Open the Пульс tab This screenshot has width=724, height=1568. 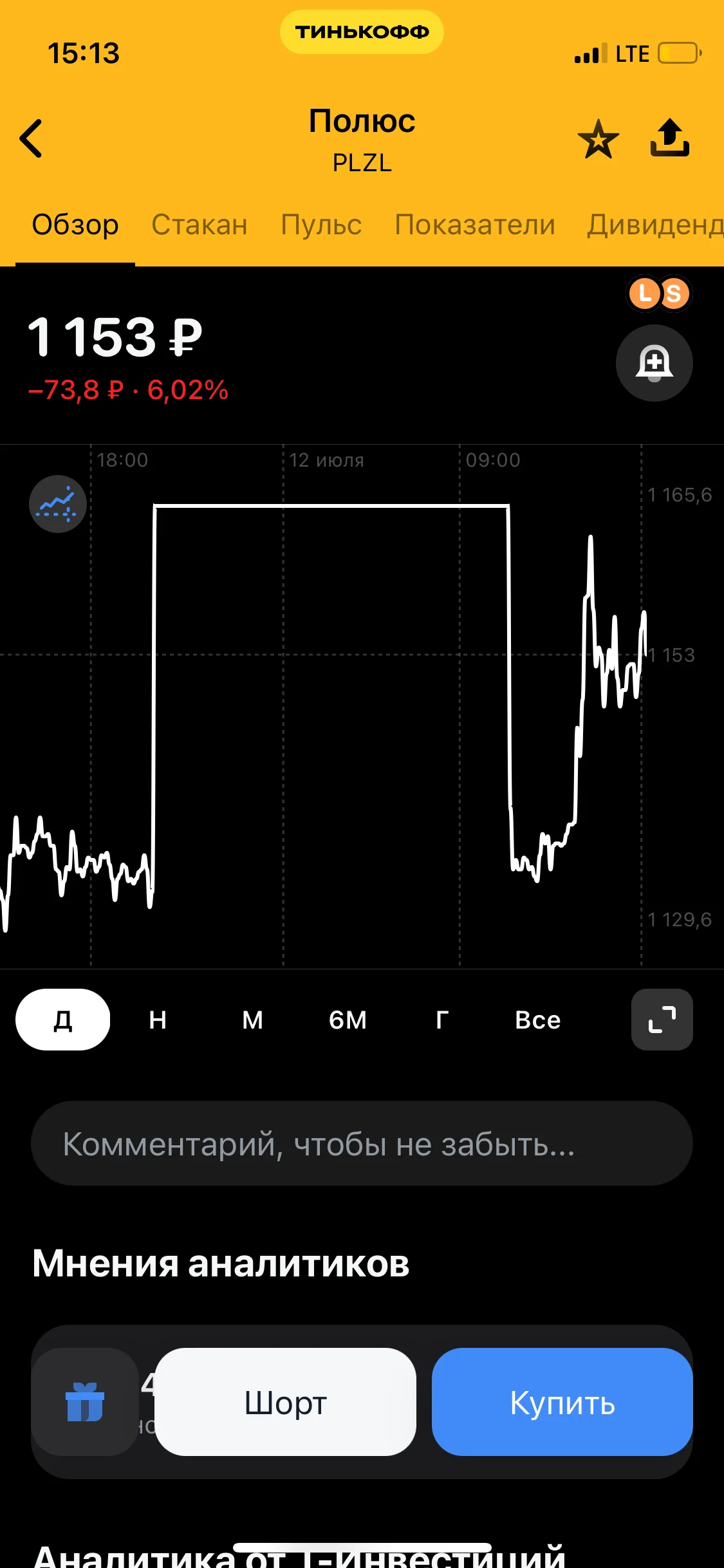[x=321, y=225]
